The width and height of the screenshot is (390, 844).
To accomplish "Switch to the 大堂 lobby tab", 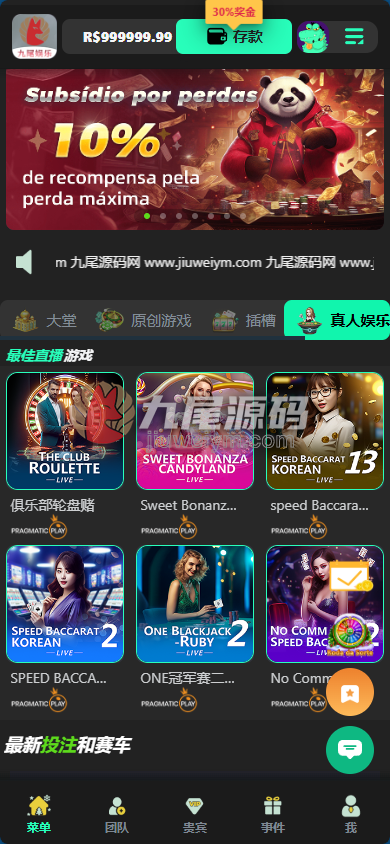I will click(x=45, y=321).
